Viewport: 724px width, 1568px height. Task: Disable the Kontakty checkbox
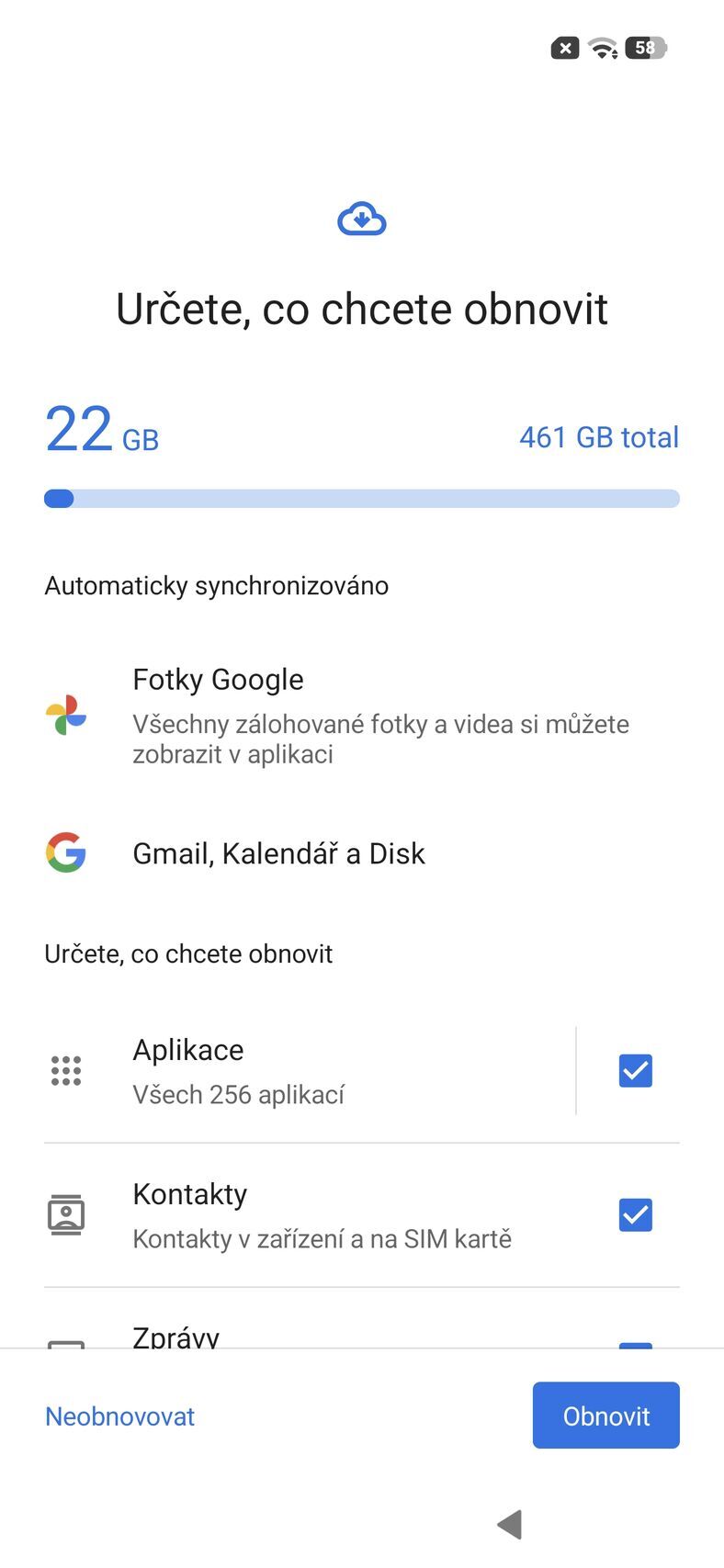coord(635,1214)
